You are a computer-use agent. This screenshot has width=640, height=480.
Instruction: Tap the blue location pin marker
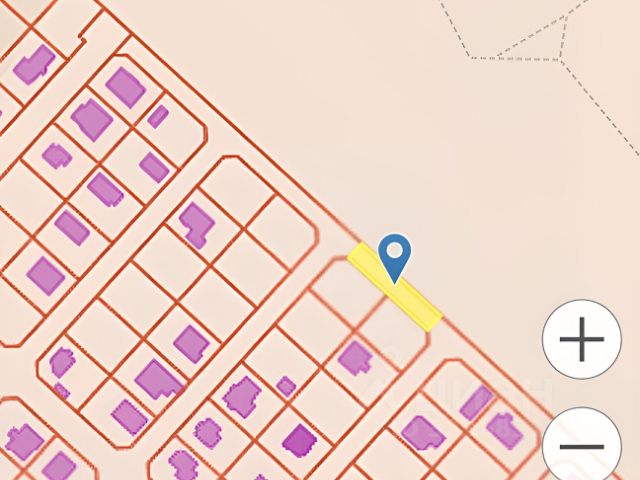point(395,254)
